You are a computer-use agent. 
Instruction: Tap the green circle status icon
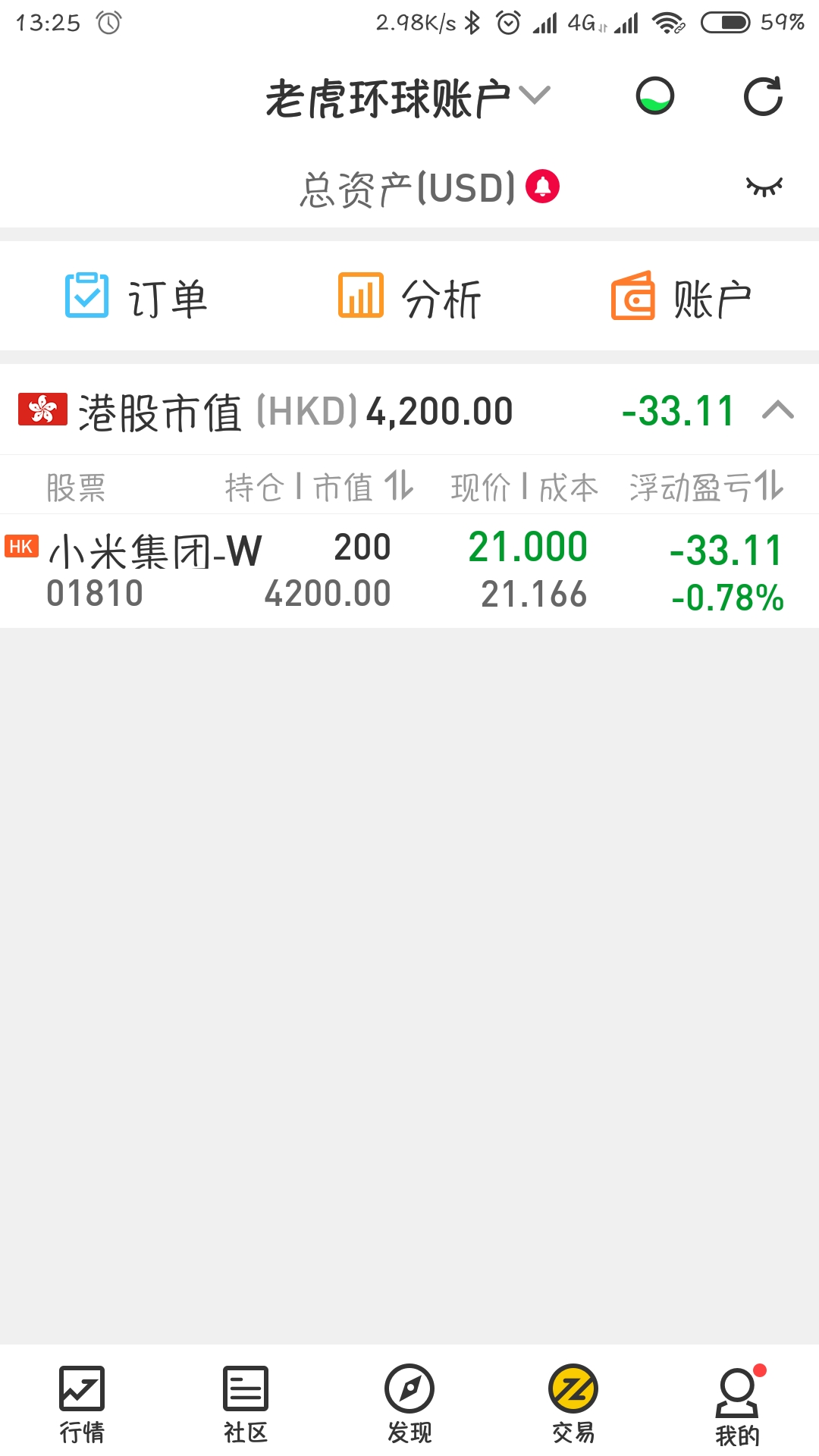tap(655, 96)
